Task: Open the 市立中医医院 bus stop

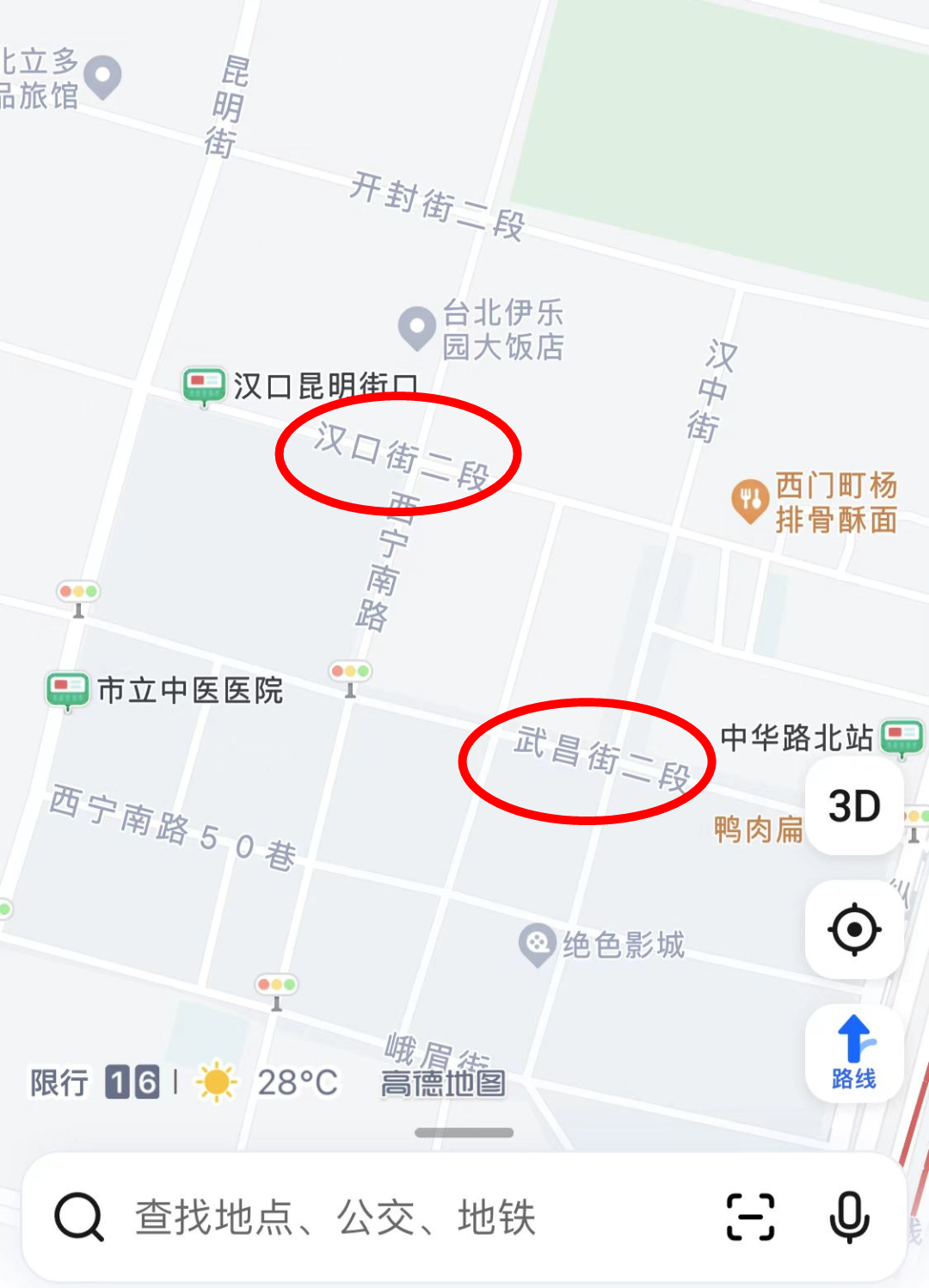Action: (67, 690)
